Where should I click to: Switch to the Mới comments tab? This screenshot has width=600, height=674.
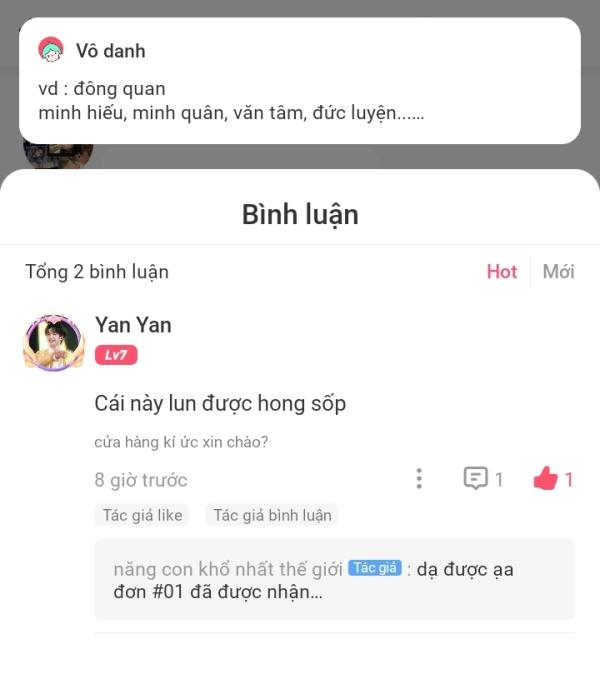(558, 272)
